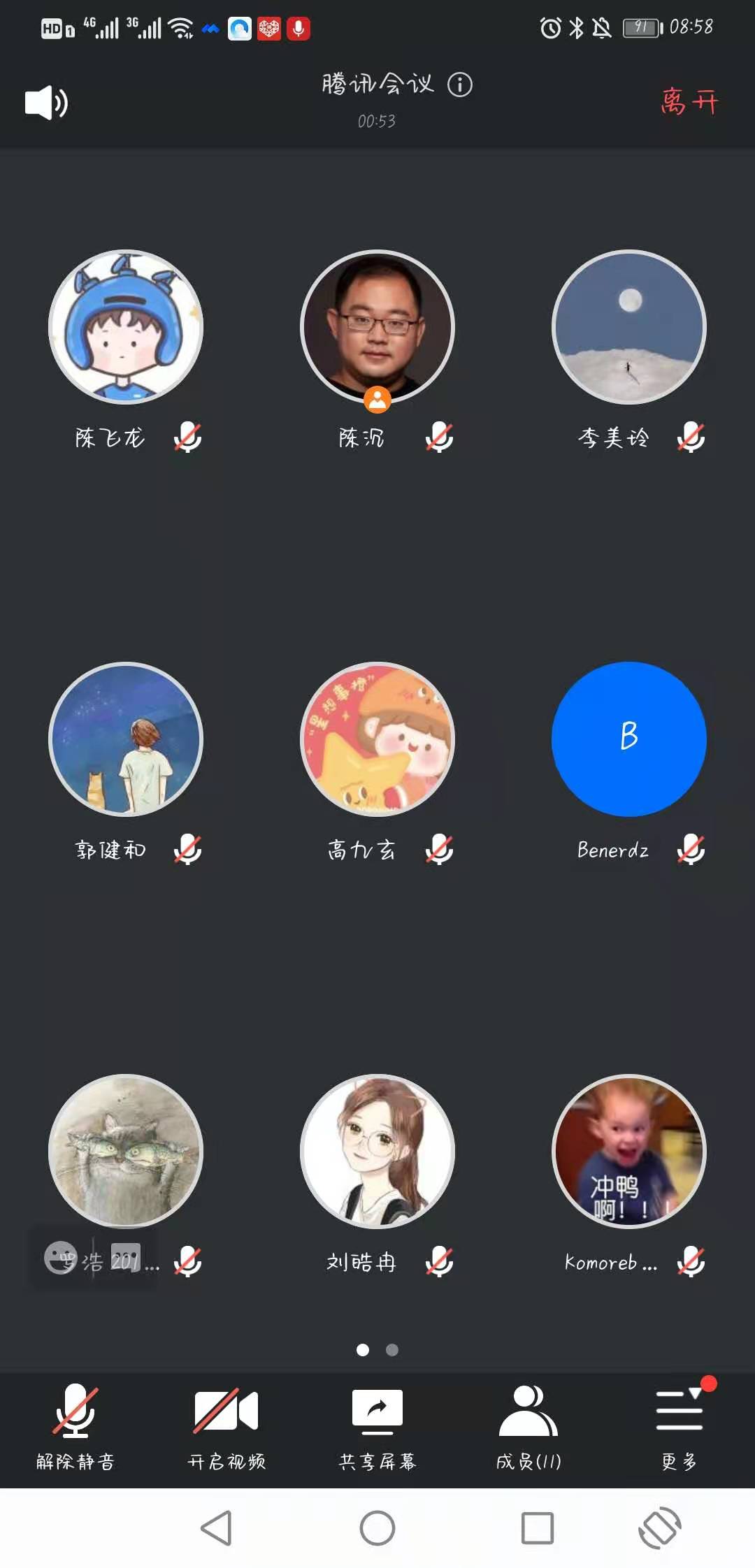Tap 解除静音 to unmute the microphone
The height and width of the screenshot is (1568, 755).
pyautogui.click(x=75, y=1426)
